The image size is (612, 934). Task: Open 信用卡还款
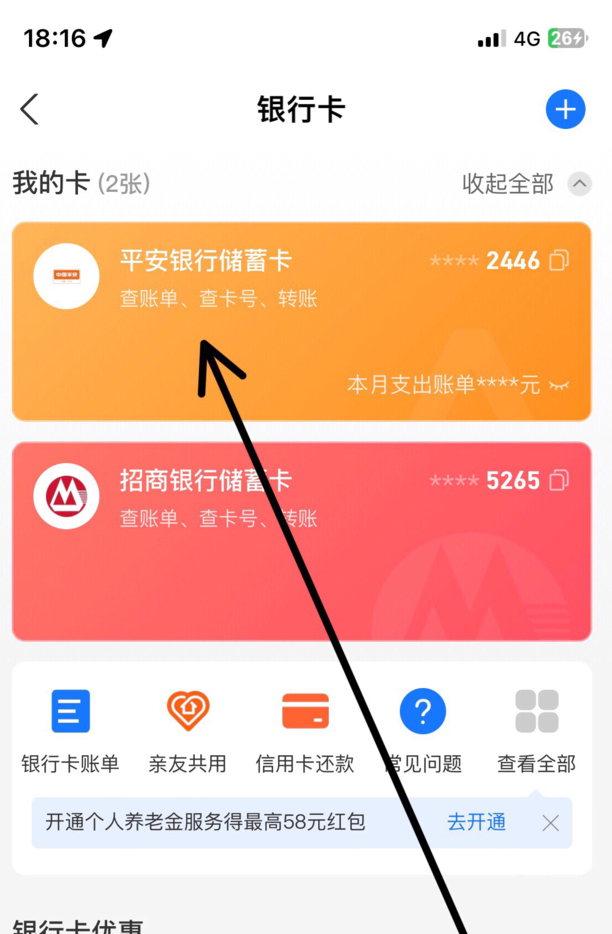[305, 731]
